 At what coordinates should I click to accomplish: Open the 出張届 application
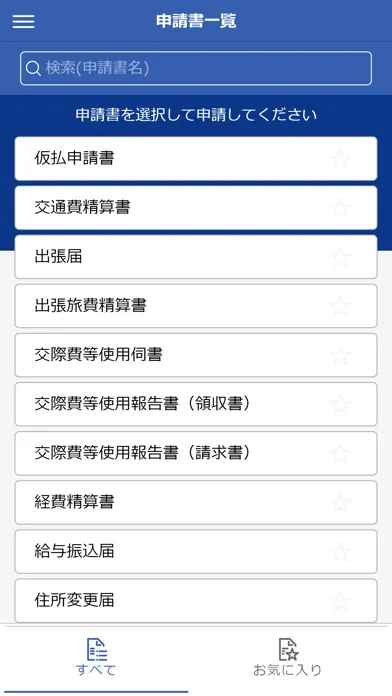click(x=196, y=257)
